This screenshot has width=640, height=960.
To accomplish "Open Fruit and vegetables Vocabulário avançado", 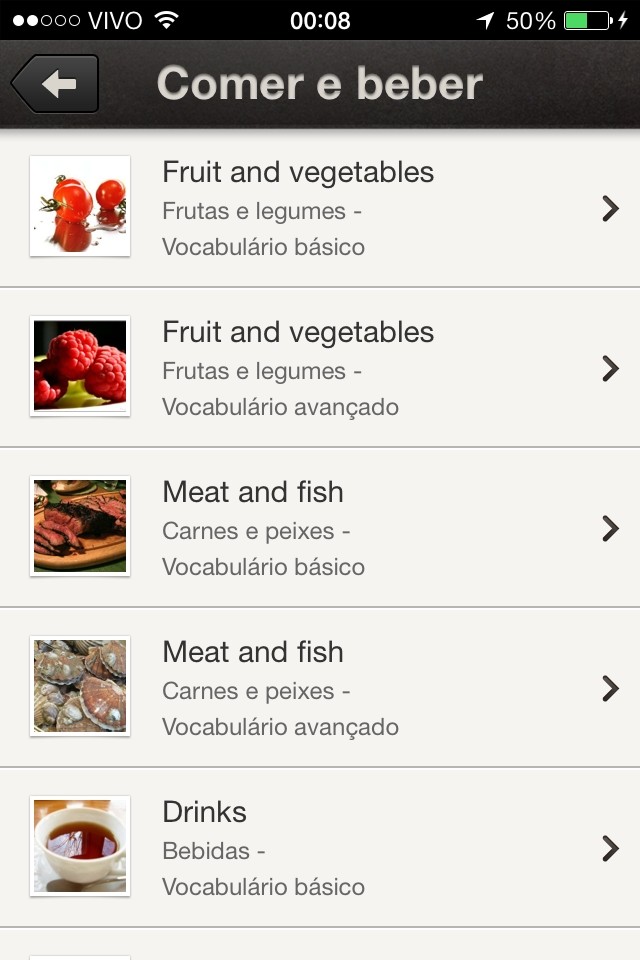I will [320, 368].
